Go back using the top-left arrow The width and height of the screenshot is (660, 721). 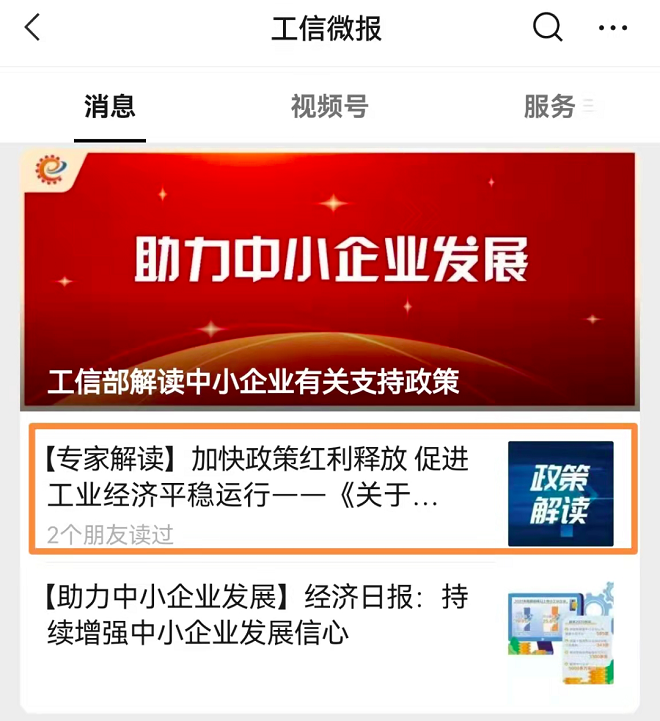click(33, 28)
